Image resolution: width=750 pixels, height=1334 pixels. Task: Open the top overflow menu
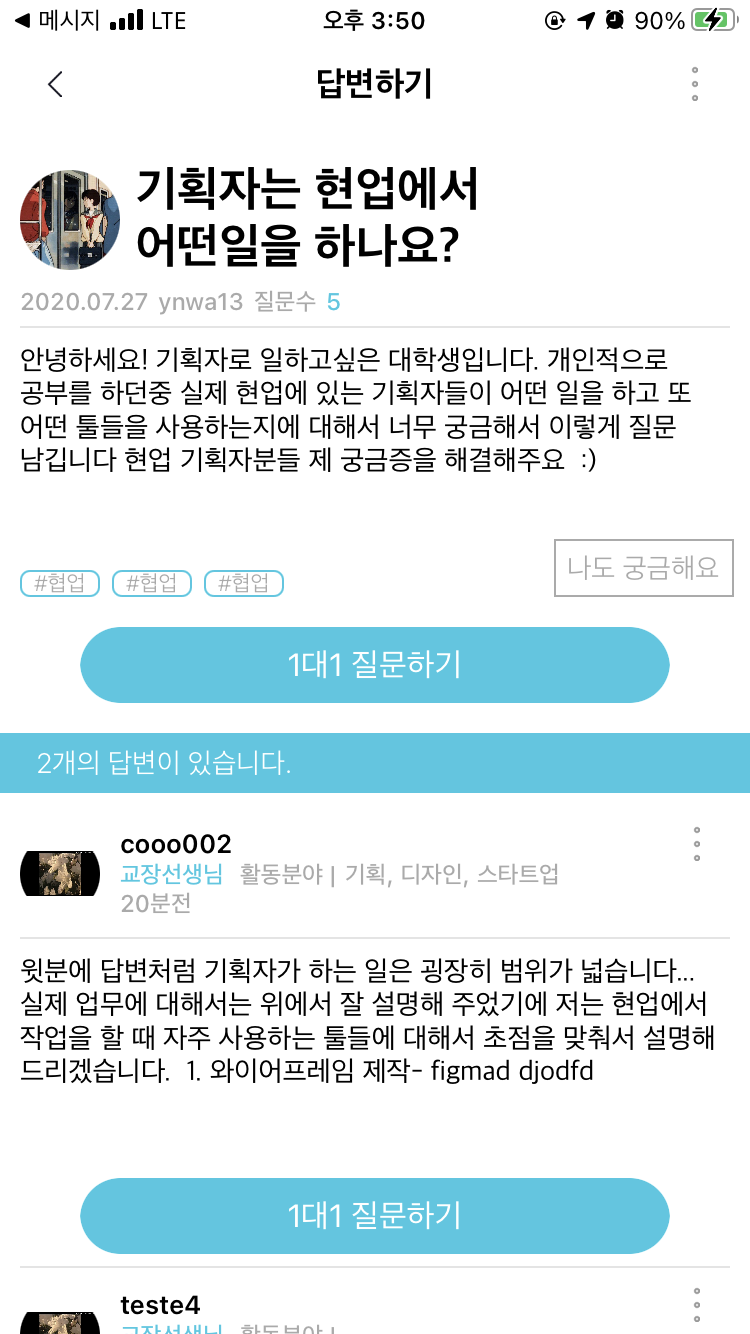(x=694, y=85)
